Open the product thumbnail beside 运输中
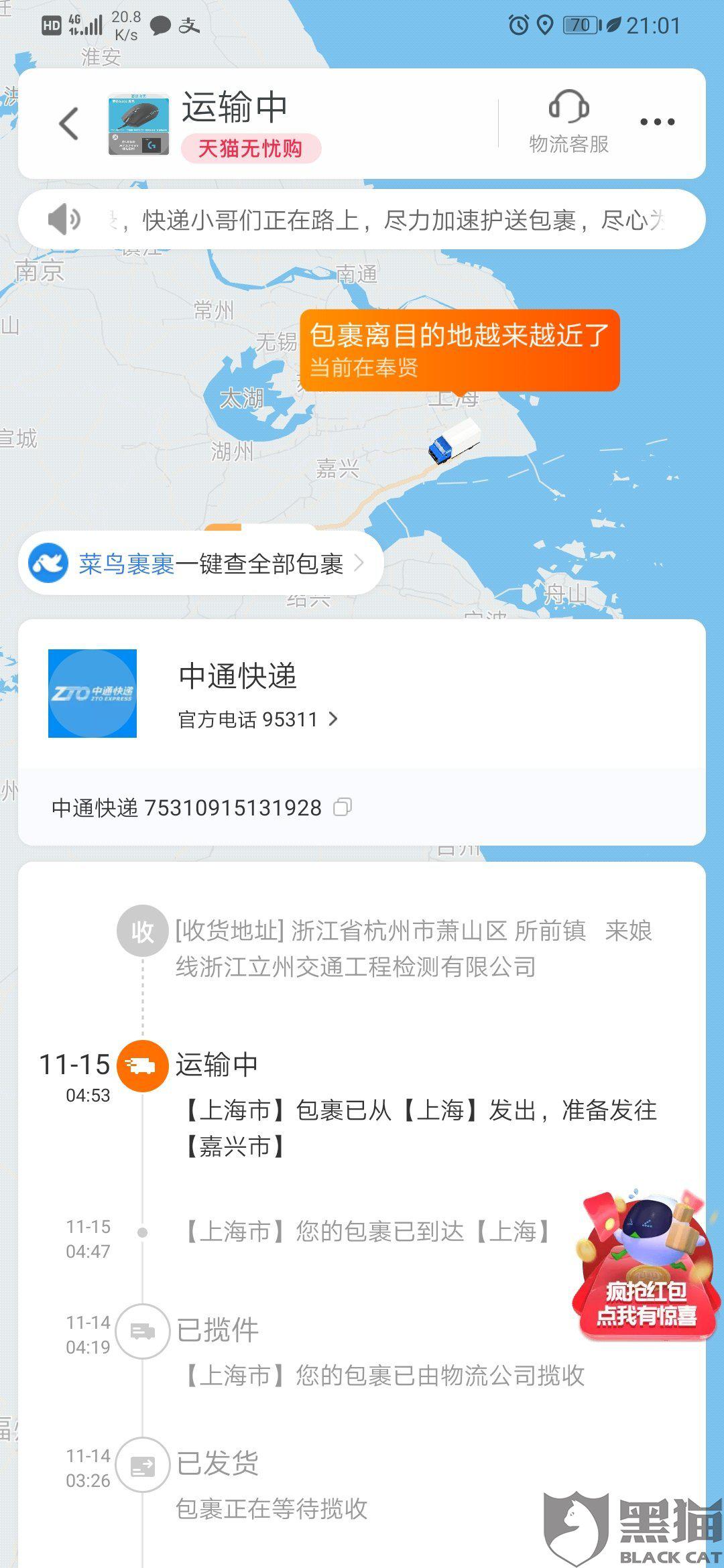The image size is (724, 1568). (139, 125)
